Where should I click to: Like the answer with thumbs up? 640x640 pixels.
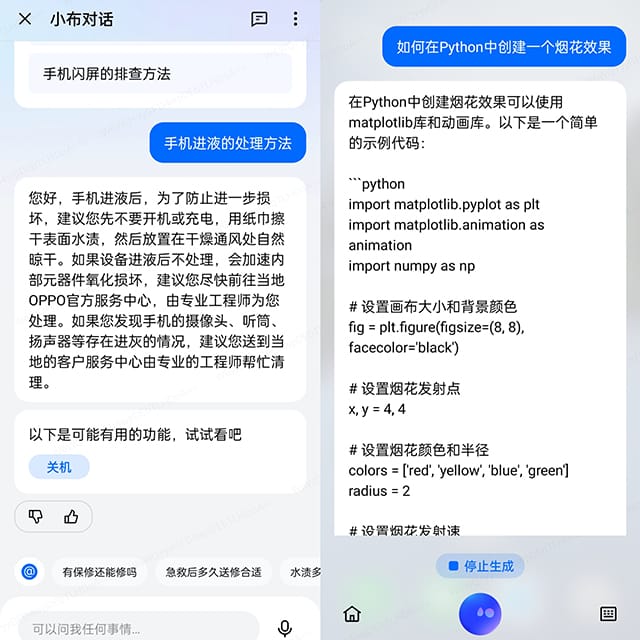[x=71, y=516]
